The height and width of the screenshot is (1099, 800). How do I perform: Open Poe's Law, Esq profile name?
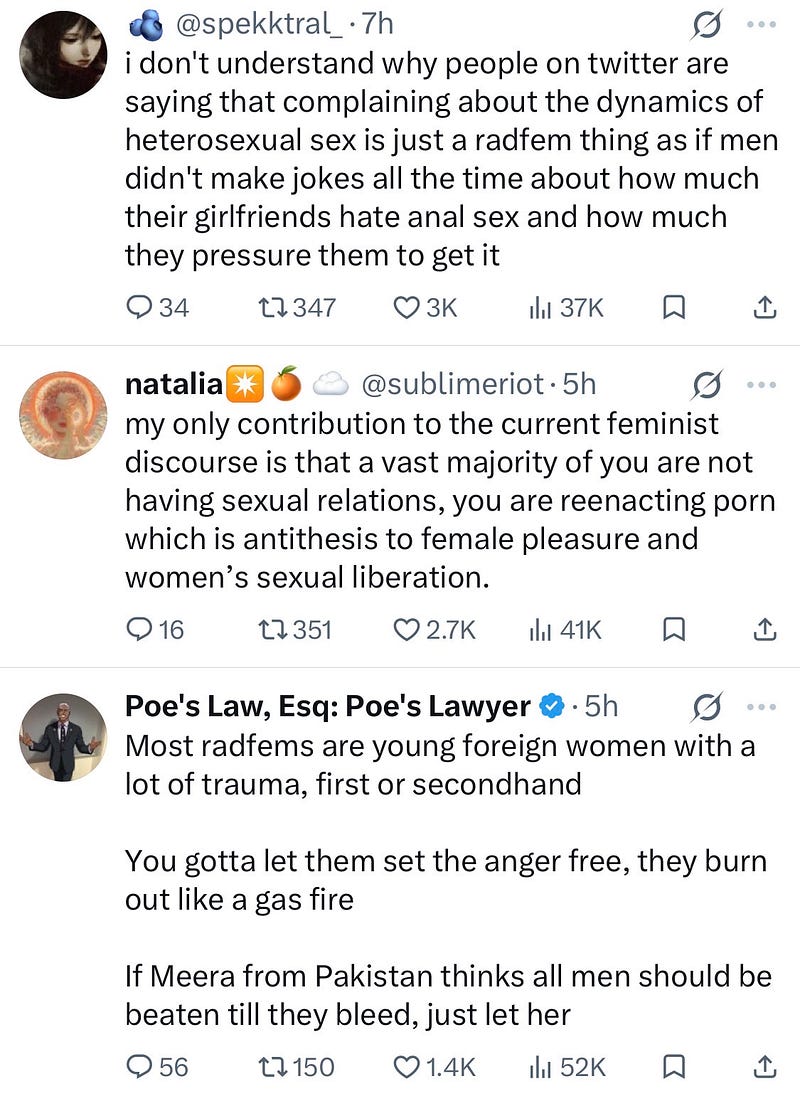(327, 706)
